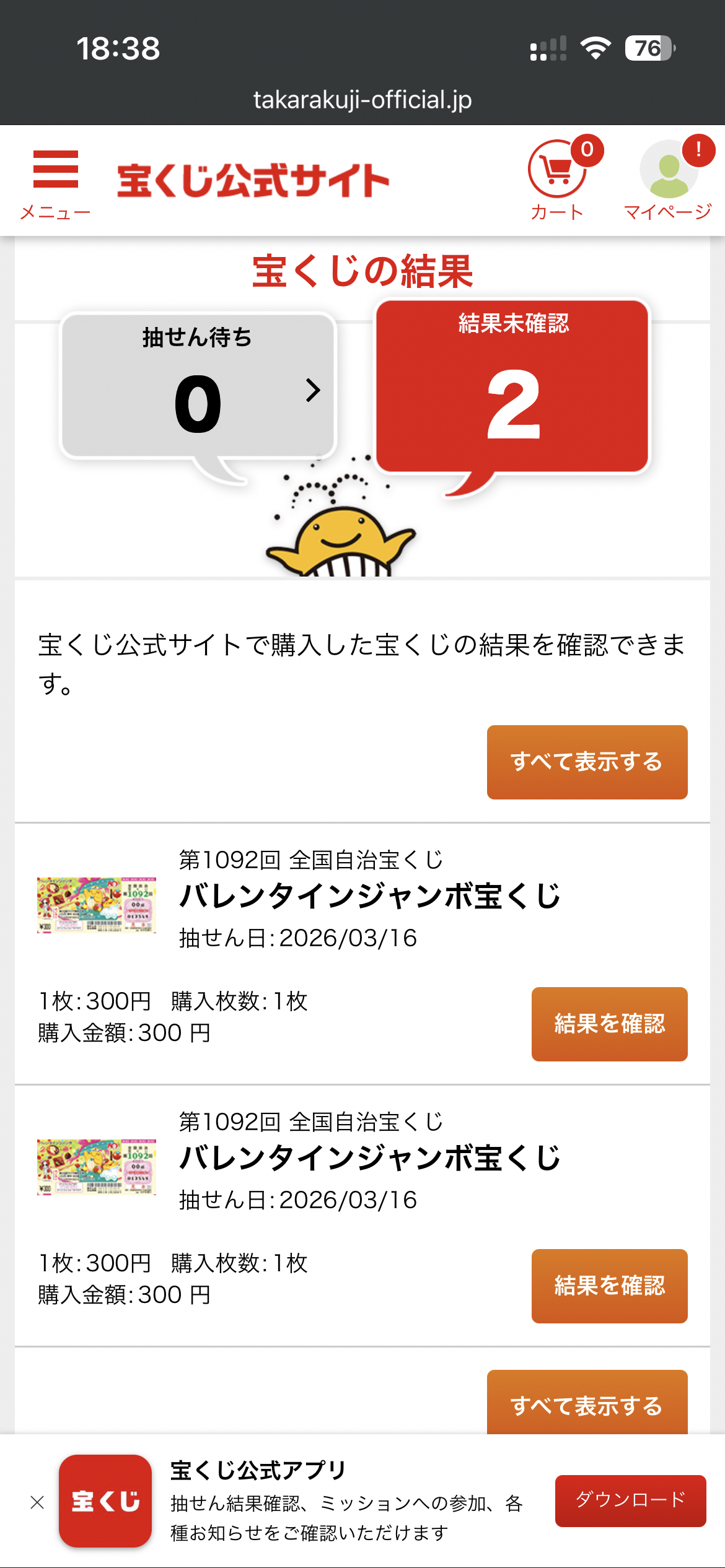725x1568 pixels.
Task: Tap the takarakuji-official.jp address bar
Action: 362,100
